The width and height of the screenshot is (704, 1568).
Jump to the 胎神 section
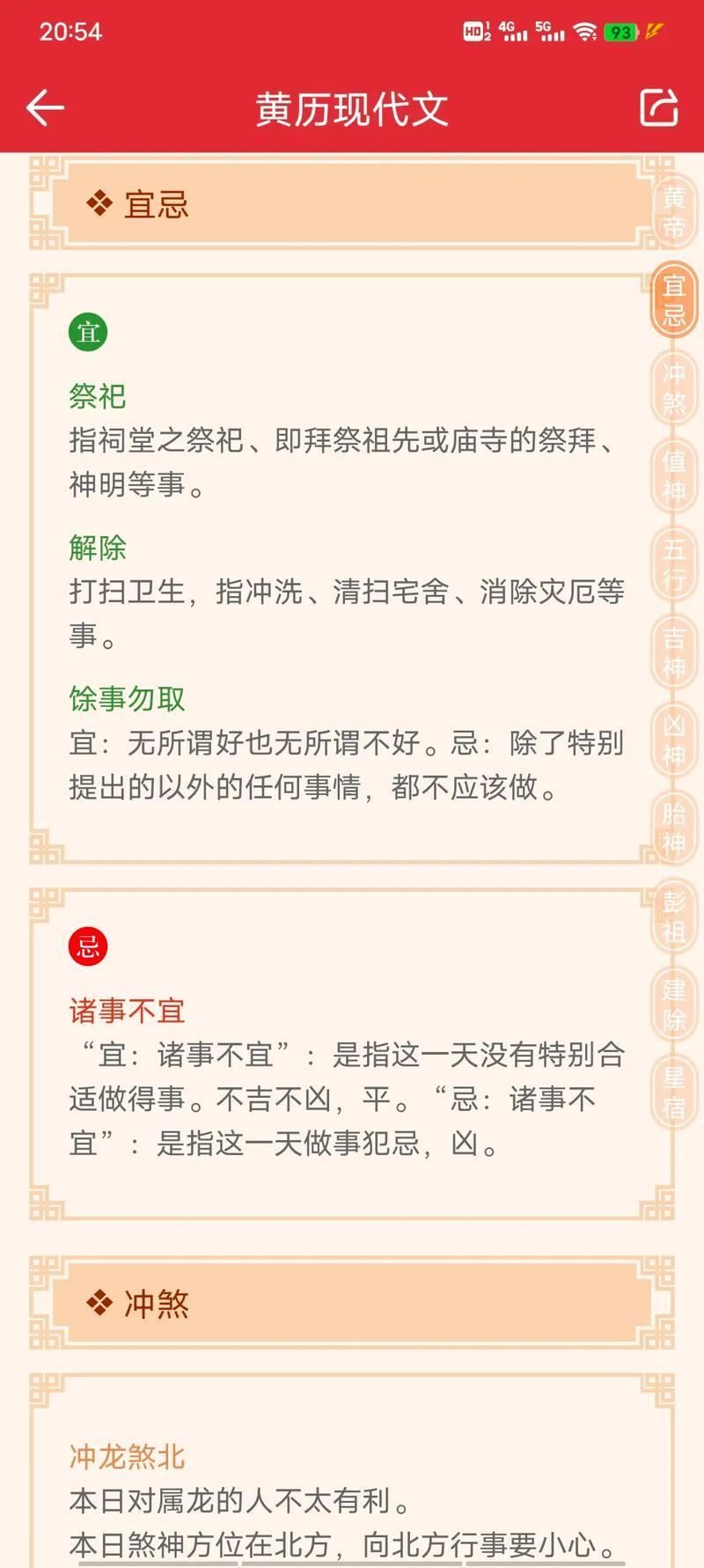tap(674, 828)
